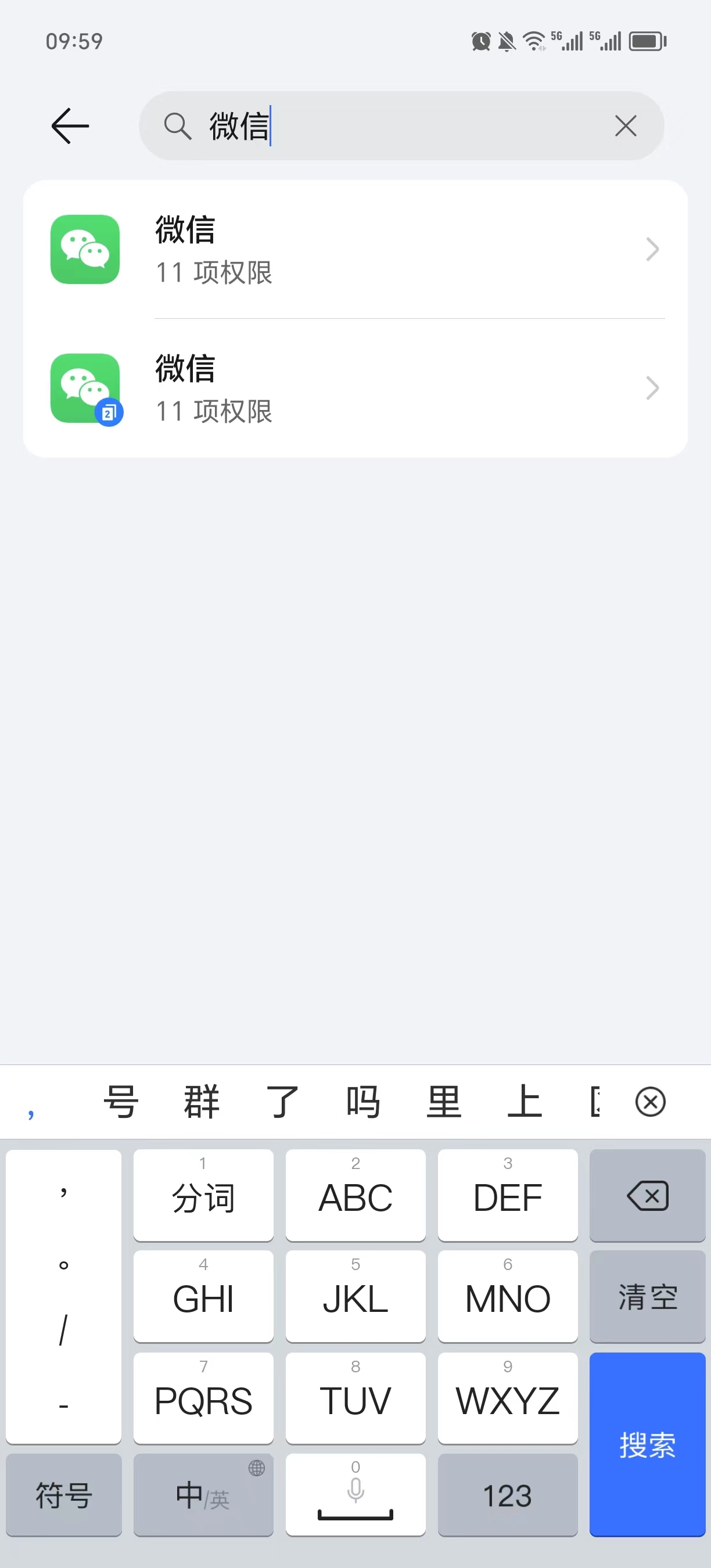Tap the 分词 key
The height and width of the screenshot is (1568, 711).
[x=203, y=1196]
